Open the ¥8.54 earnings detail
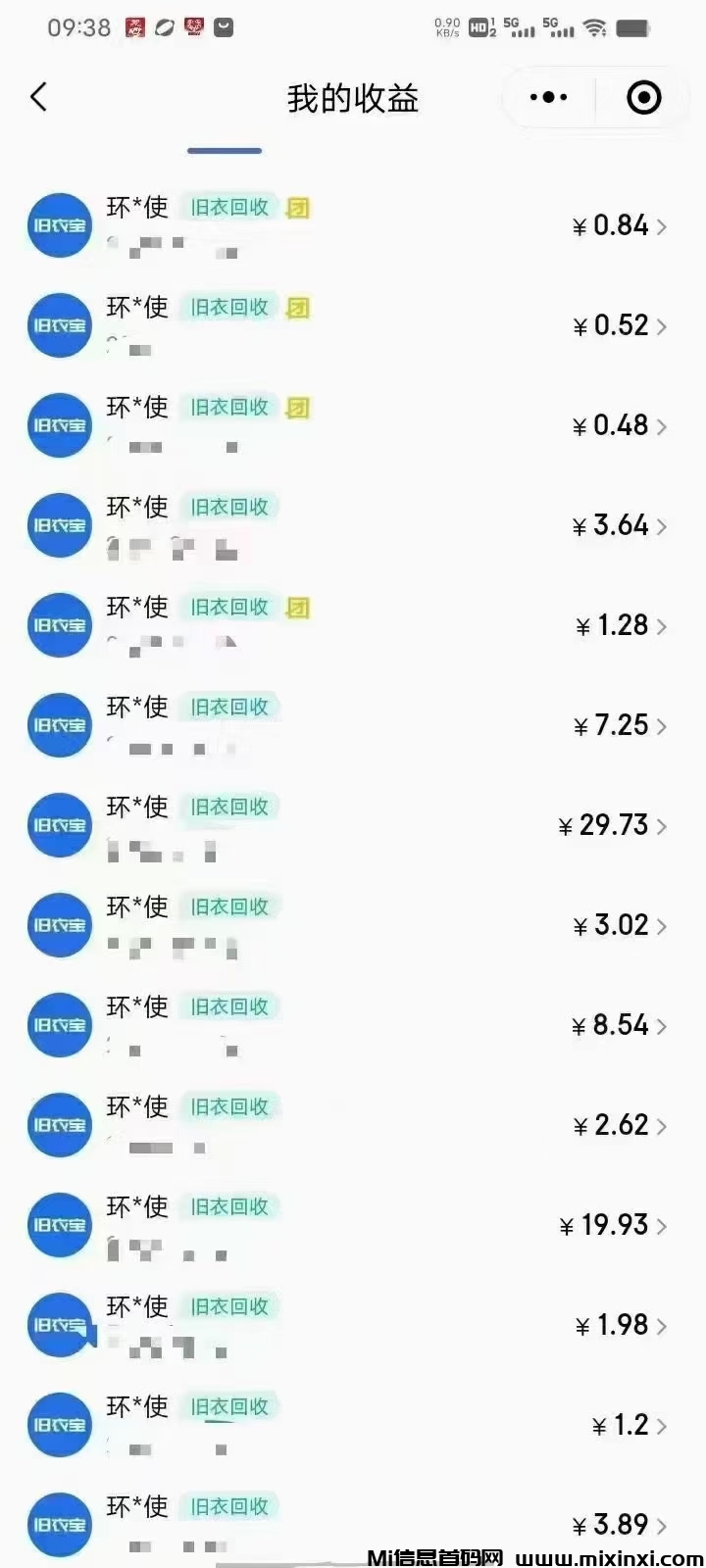This screenshot has width=706, height=1568. [x=353, y=1026]
